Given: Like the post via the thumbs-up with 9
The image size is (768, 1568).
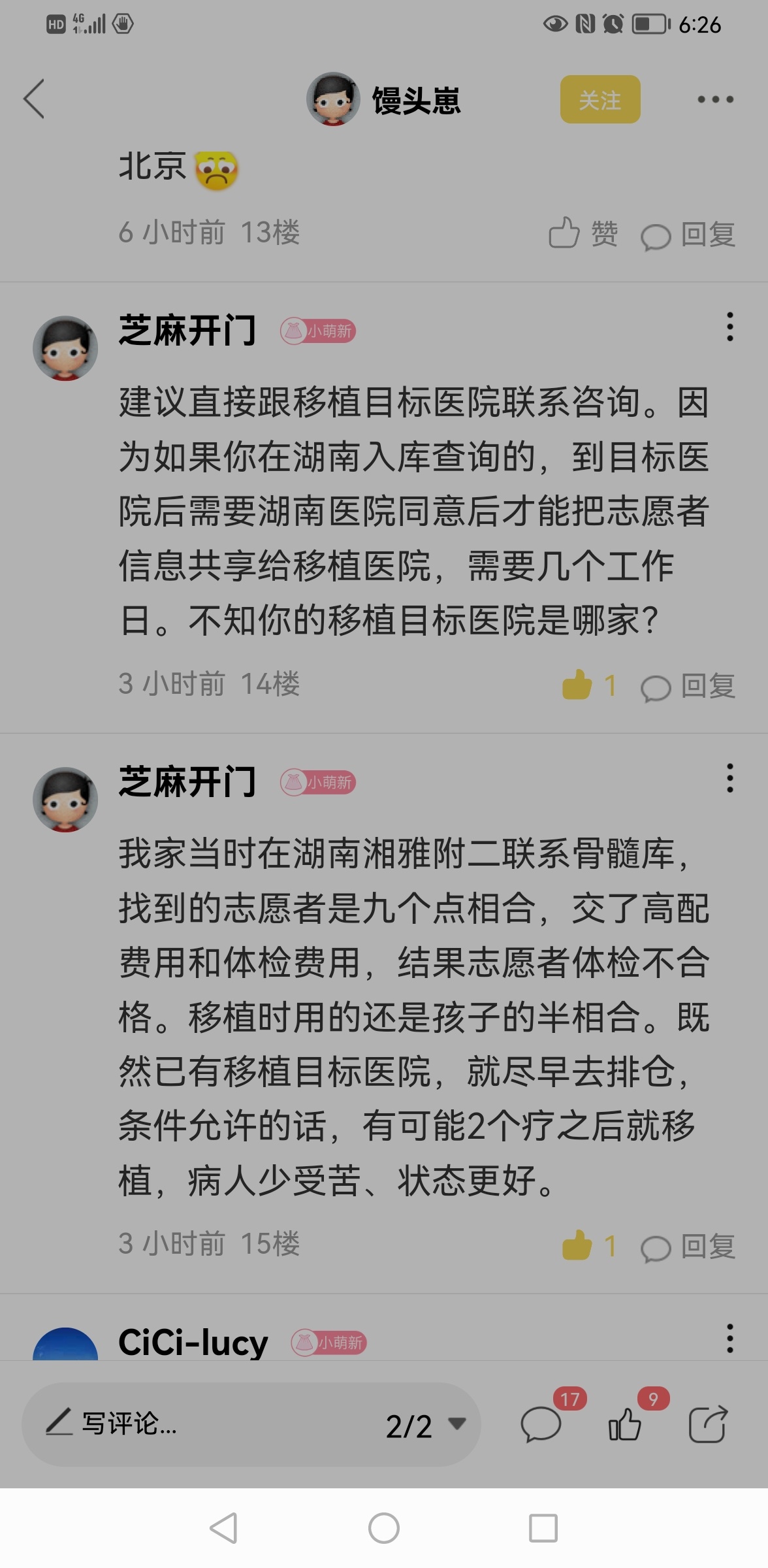Looking at the screenshot, I should (625, 1424).
